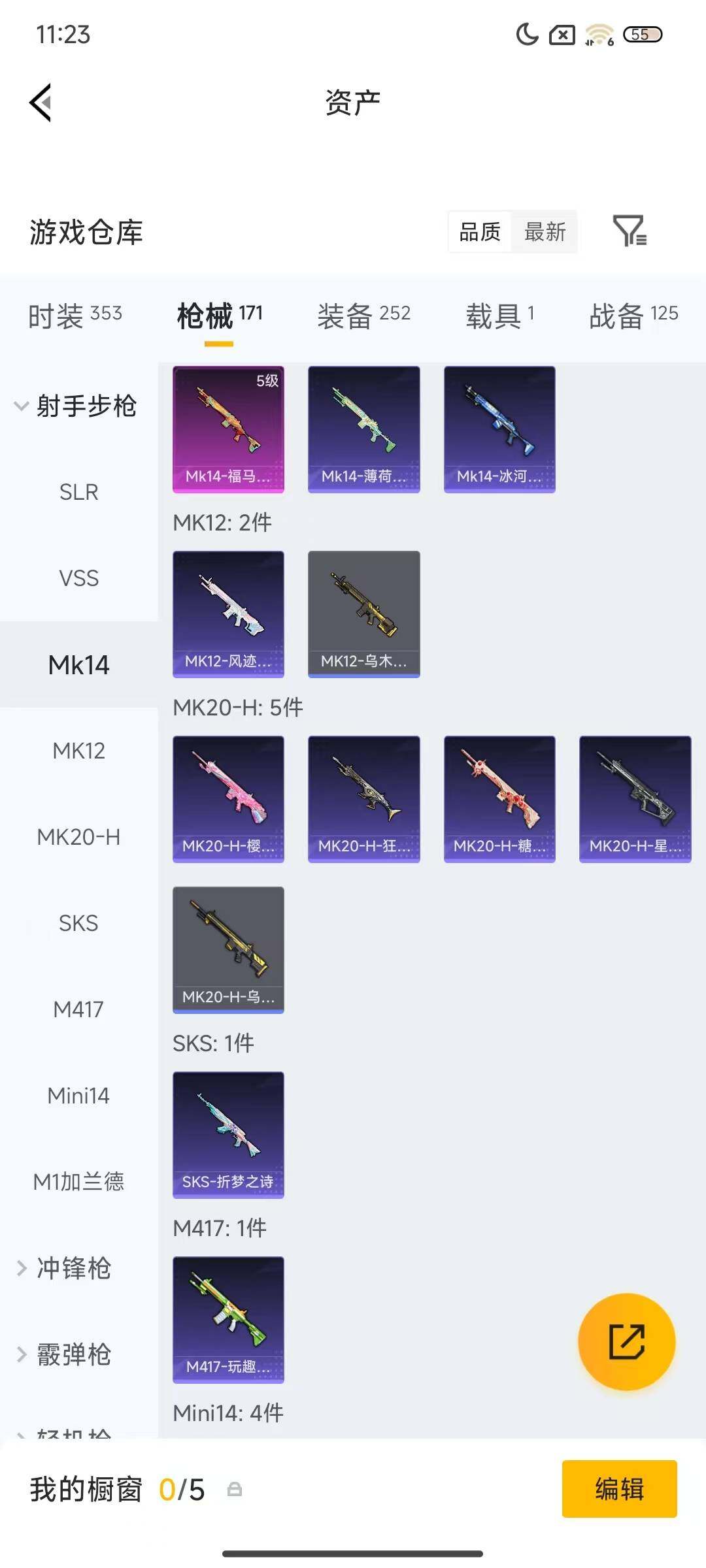Switch to the 载具 tab
Viewport: 706px width, 1568px height.
[500, 316]
